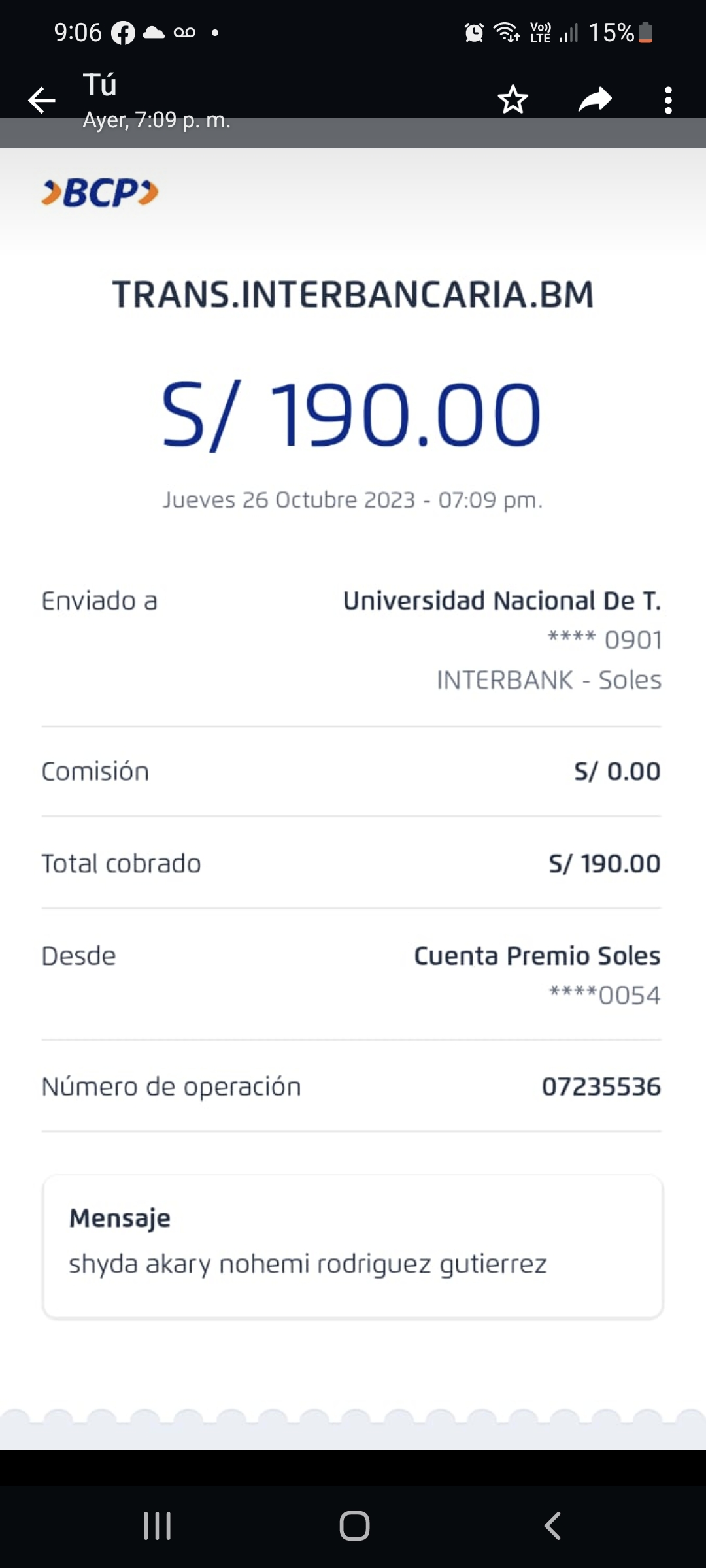
Task: Tap the system home button
Action: (x=354, y=1526)
